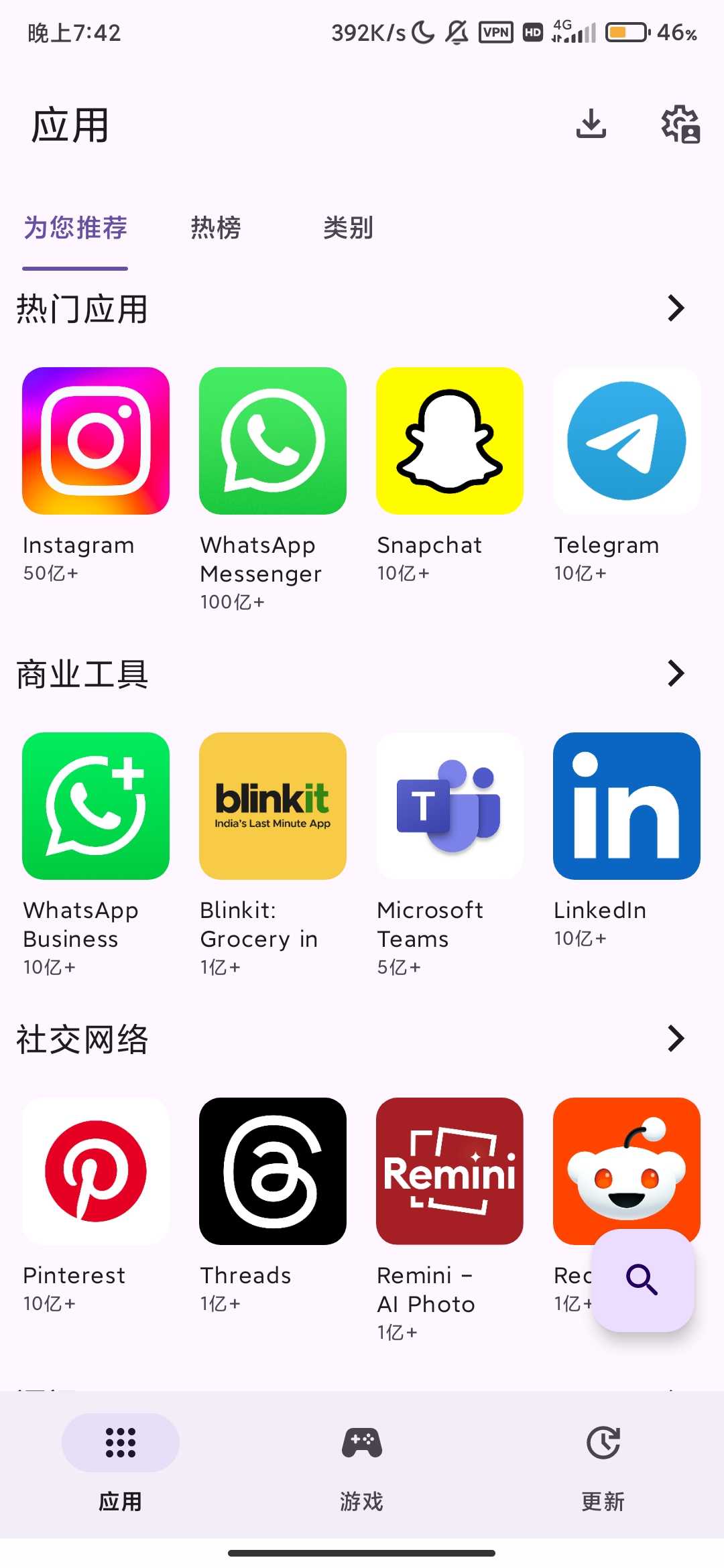
Task: Open the downloads icon in the top bar
Action: (591, 124)
